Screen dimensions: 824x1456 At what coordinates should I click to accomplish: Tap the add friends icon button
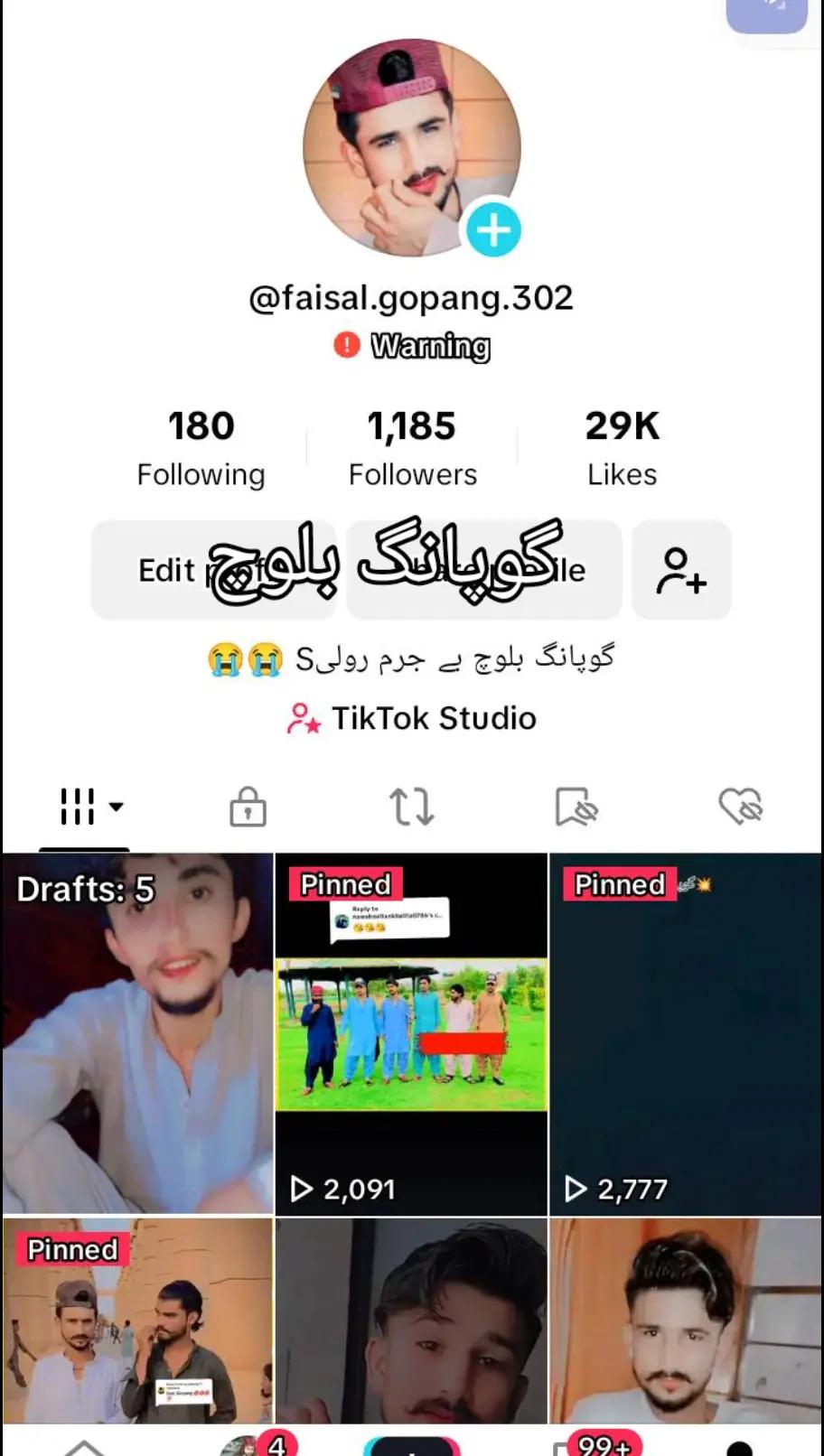coord(681,571)
